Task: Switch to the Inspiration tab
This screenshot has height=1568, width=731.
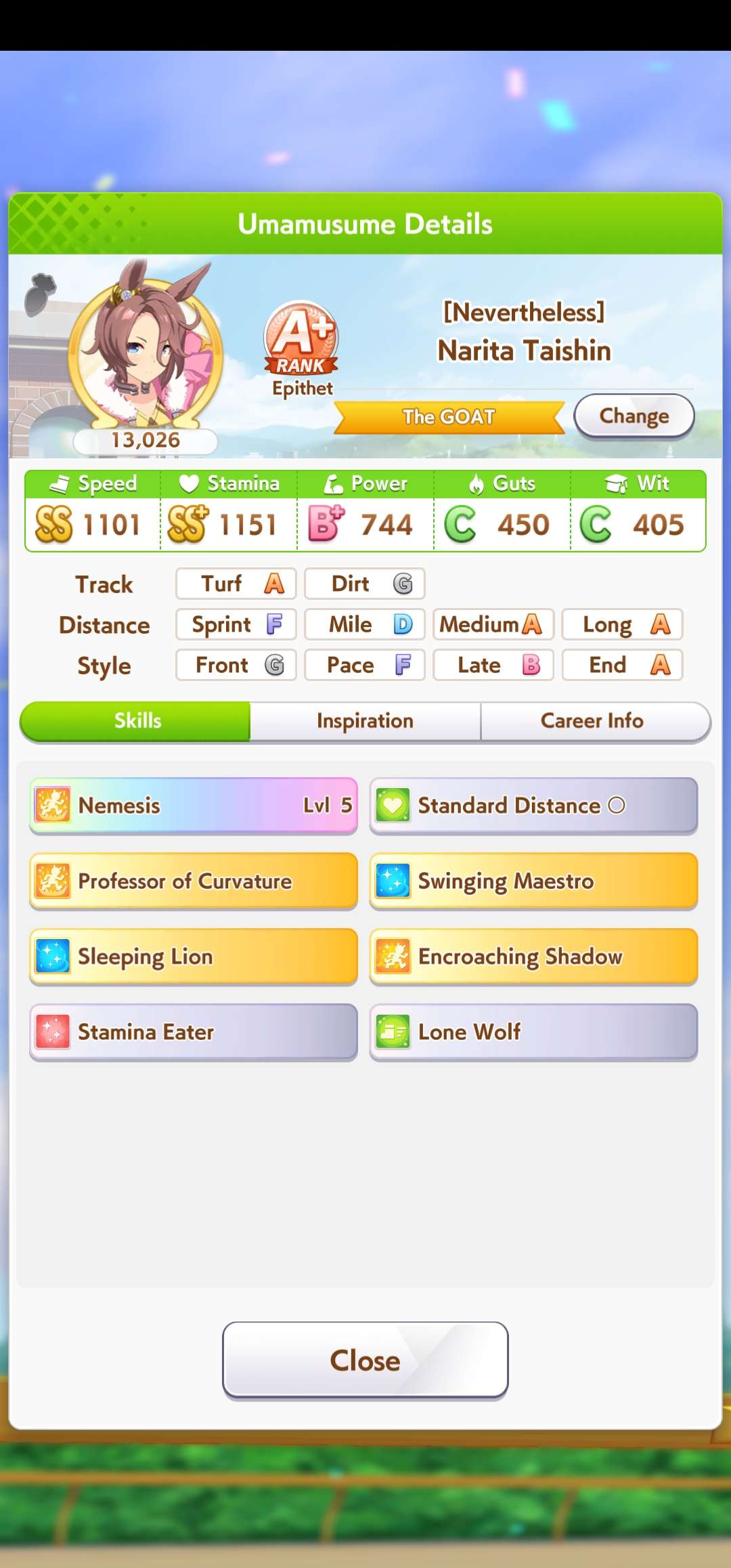Action: [365, 721]
